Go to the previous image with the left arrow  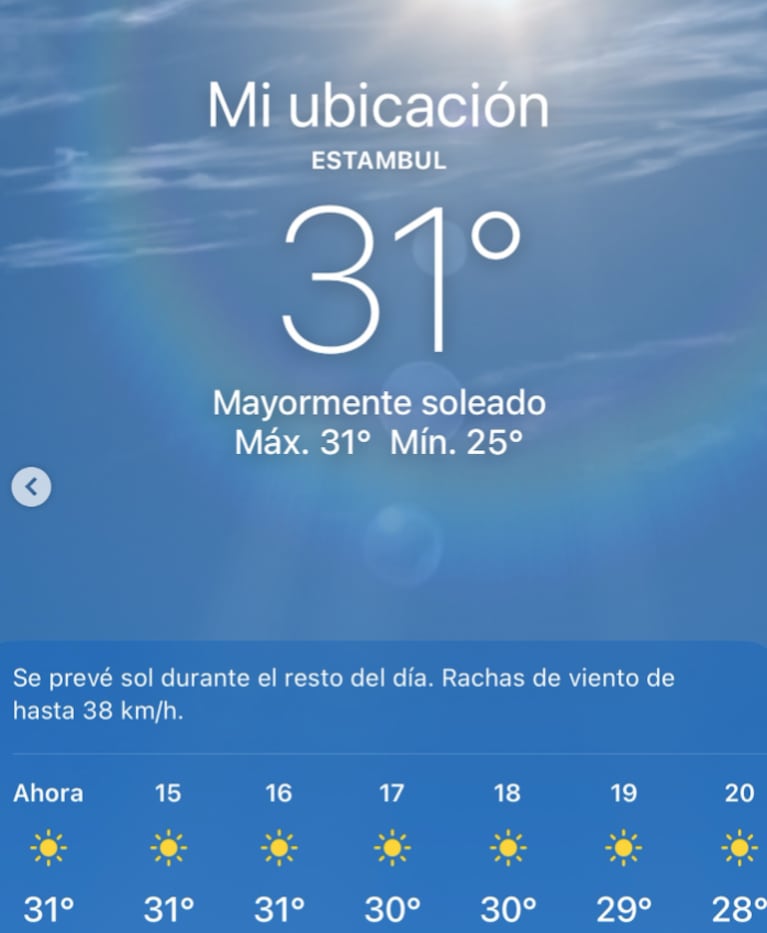point(31,487)
